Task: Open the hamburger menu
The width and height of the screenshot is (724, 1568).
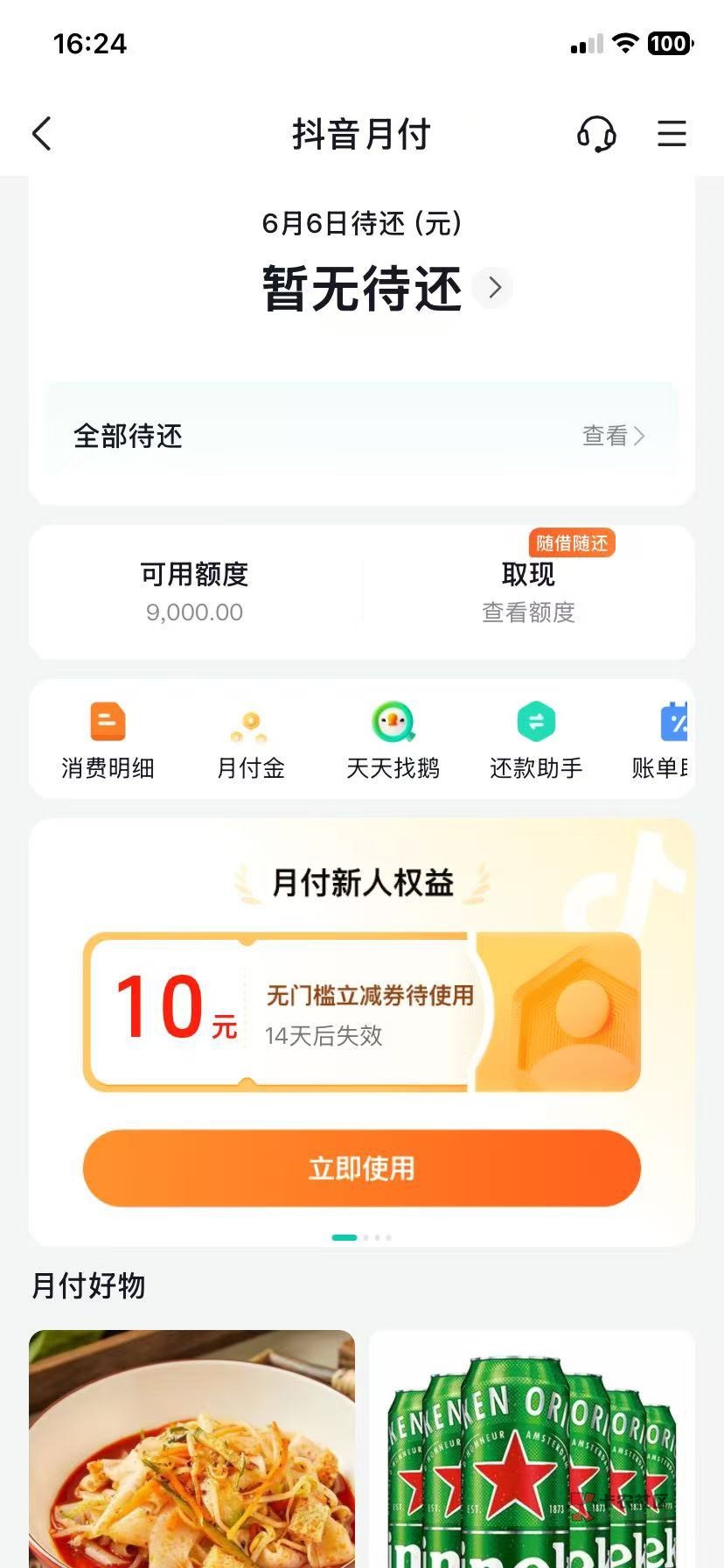Action: [x=672, y=134]
